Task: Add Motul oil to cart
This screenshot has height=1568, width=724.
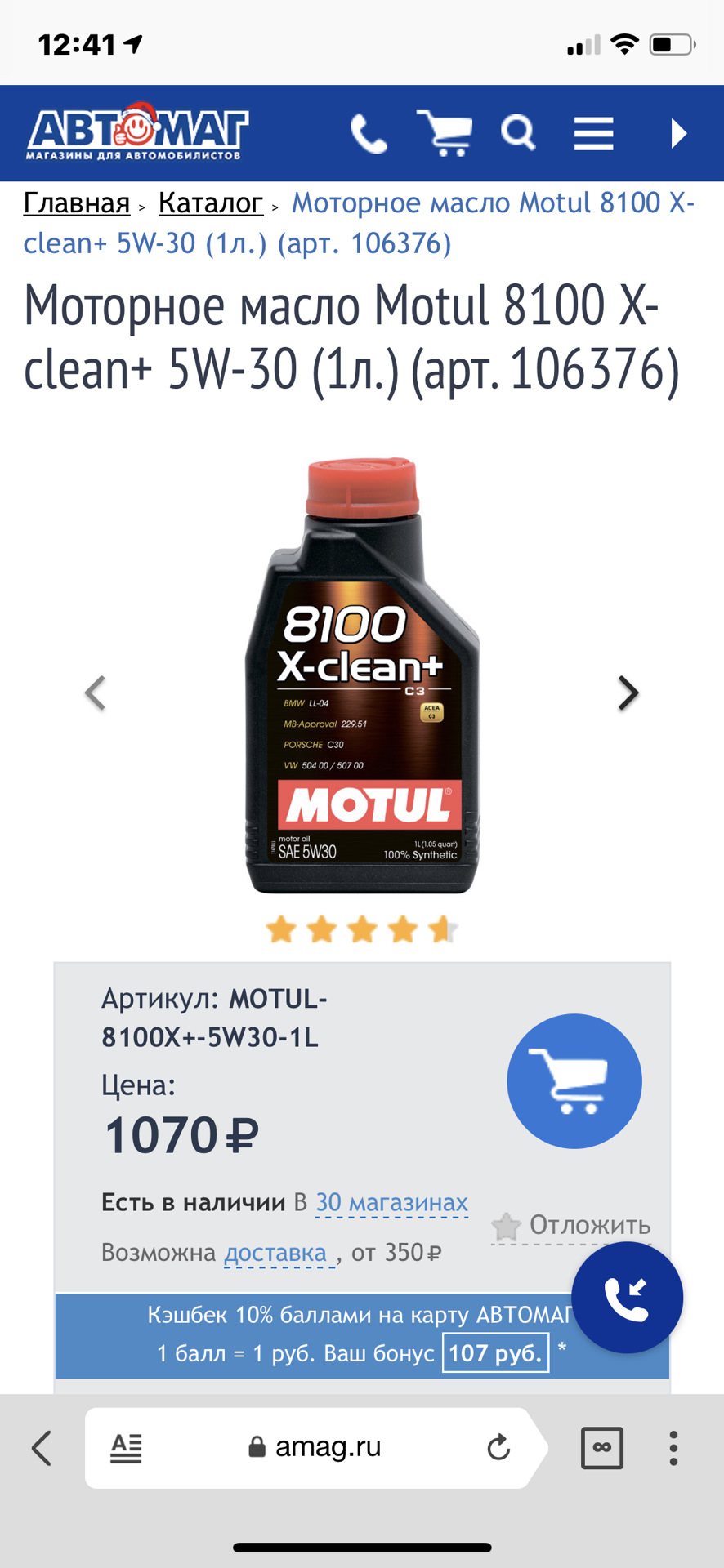Action: 574,1081
